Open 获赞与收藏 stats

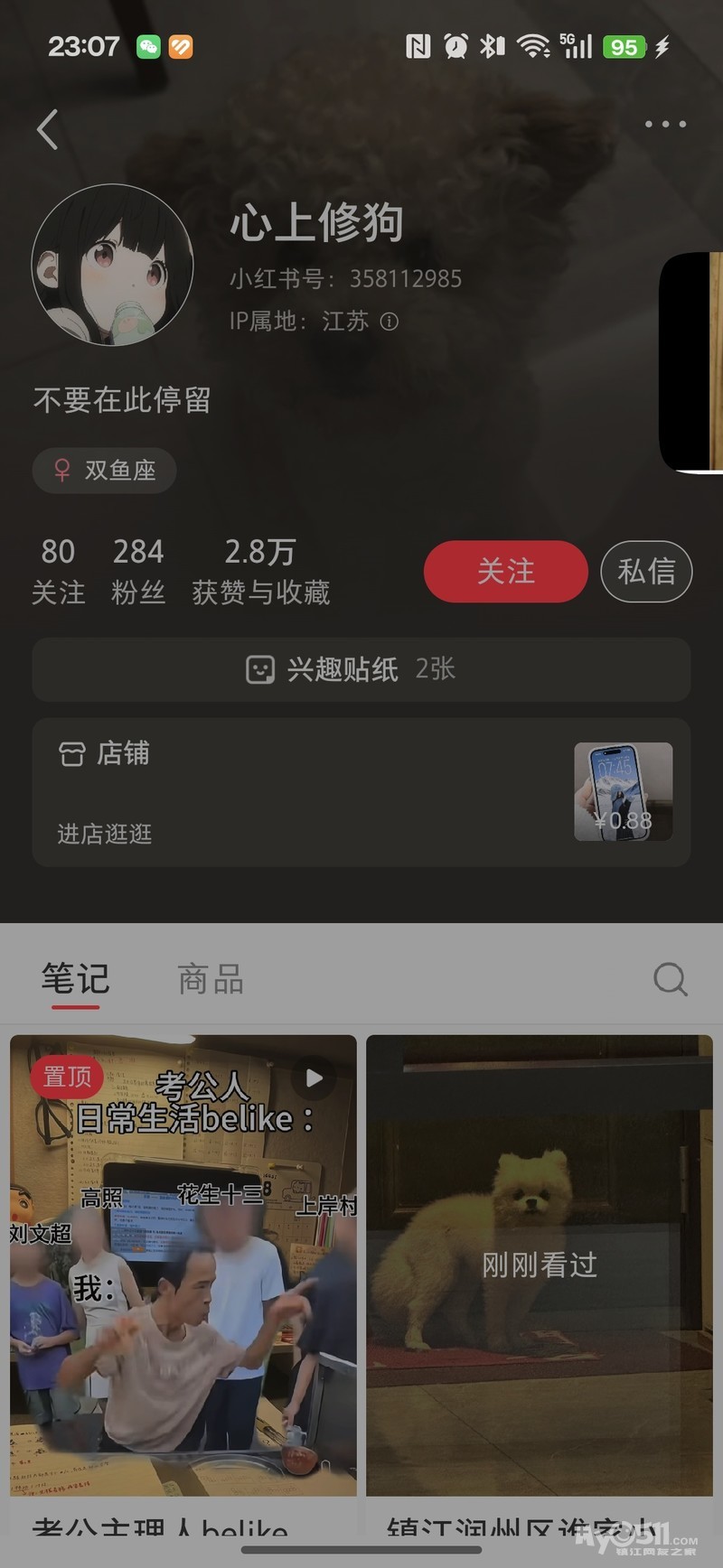pyautogui.click(x=260, y=571)
